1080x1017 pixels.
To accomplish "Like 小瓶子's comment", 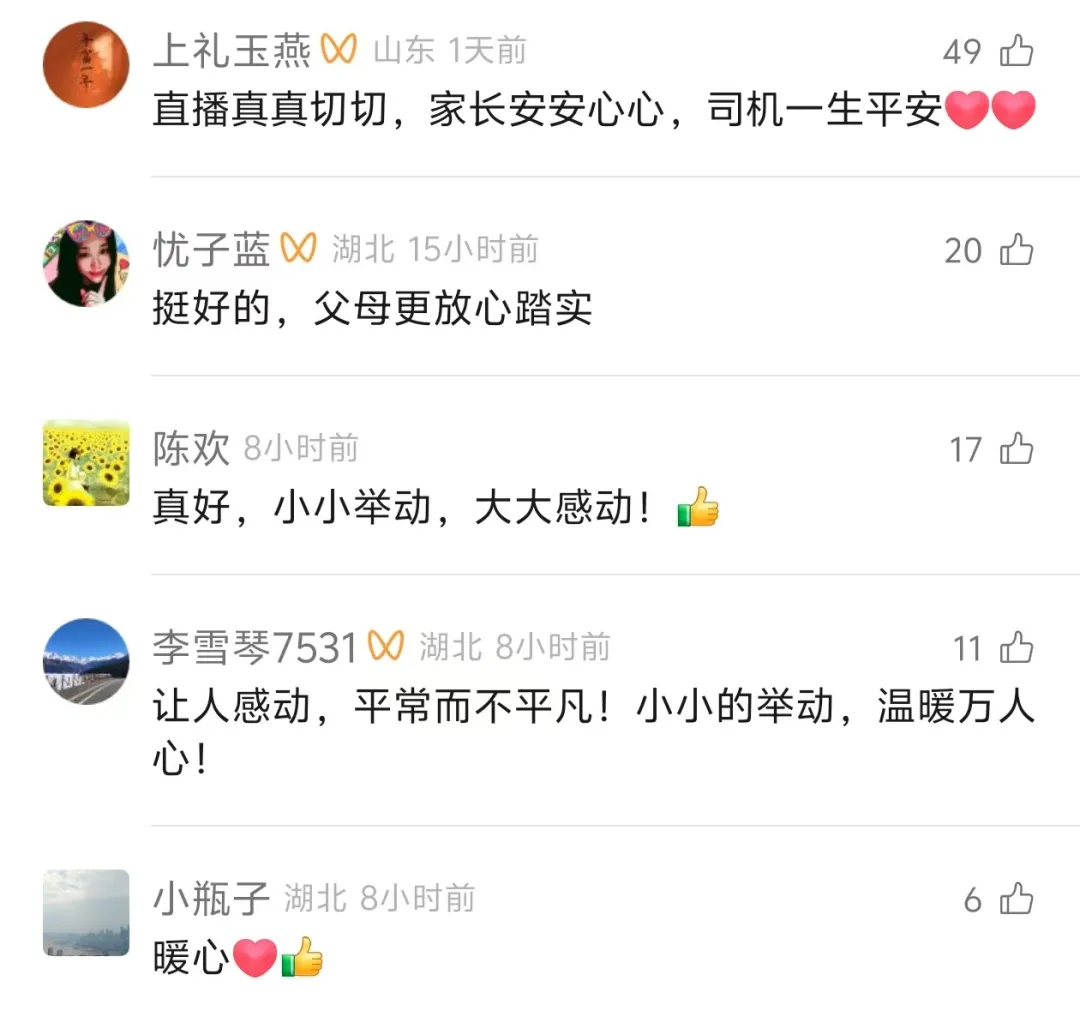I will [1017, 900].
